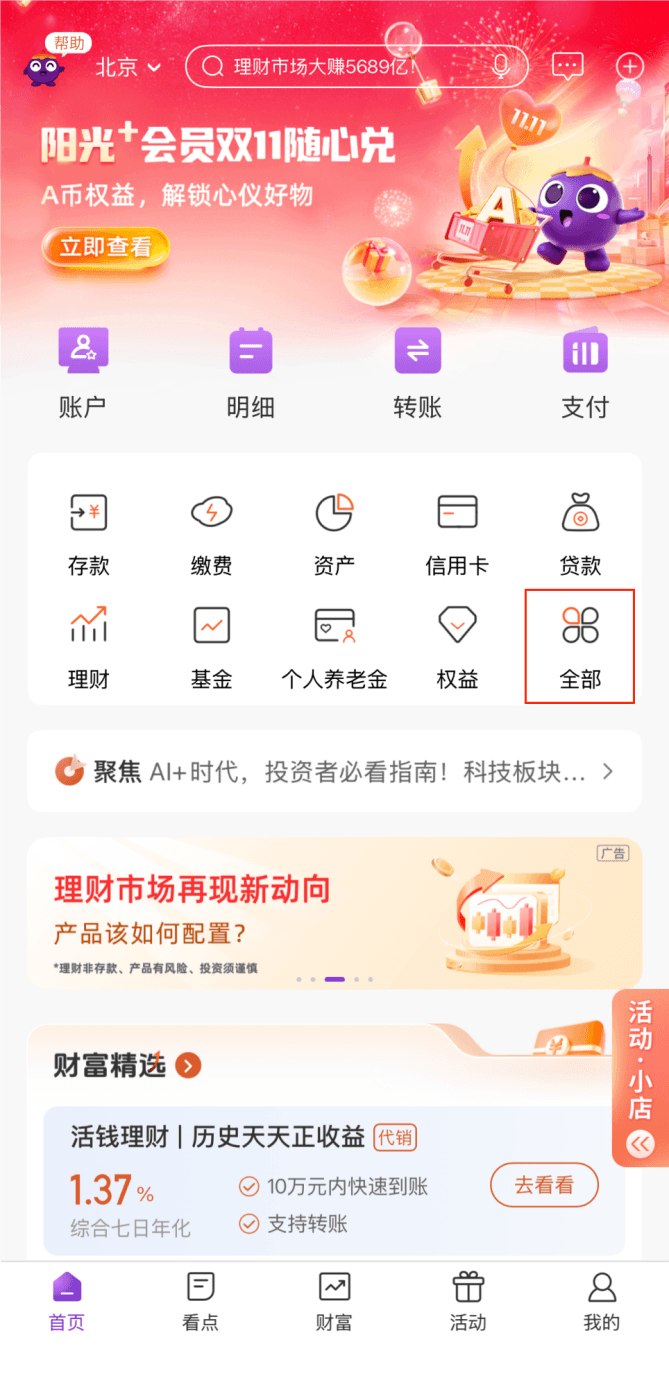Tap 去看看 for 活钱理财
The image size is (669, 1387).
coord(544,1186)
